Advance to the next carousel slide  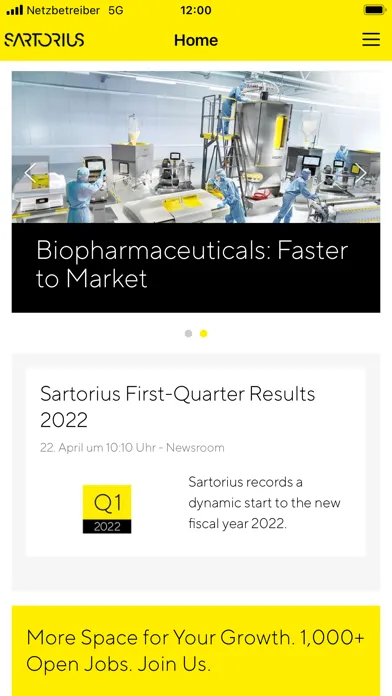(x=362, y=173)
